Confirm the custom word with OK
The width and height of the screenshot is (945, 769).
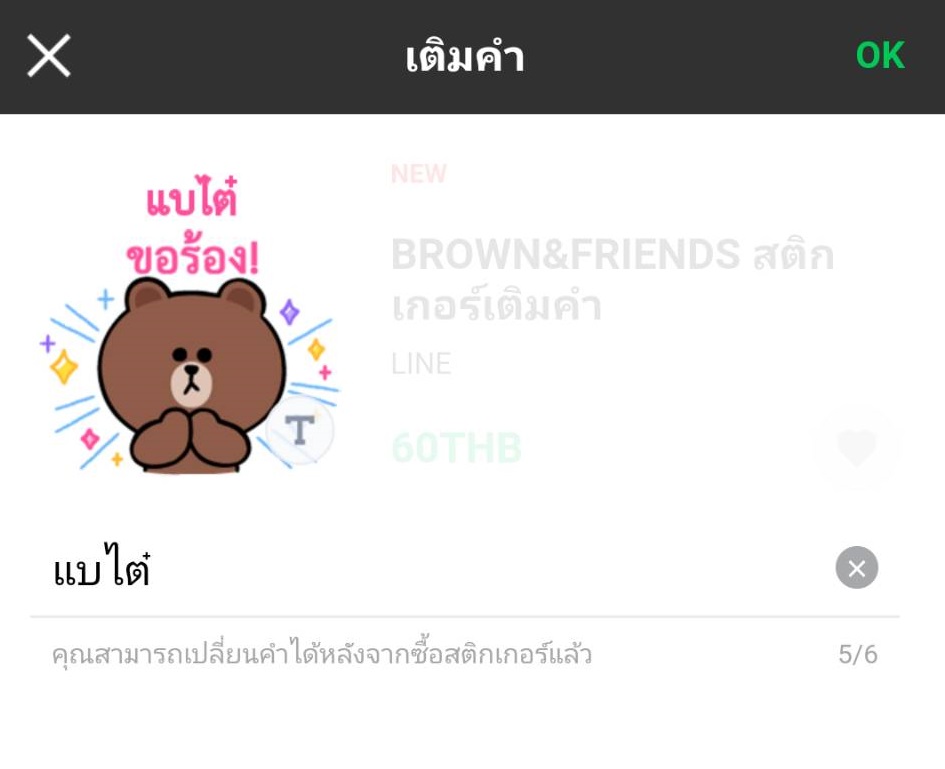point(879,56)
